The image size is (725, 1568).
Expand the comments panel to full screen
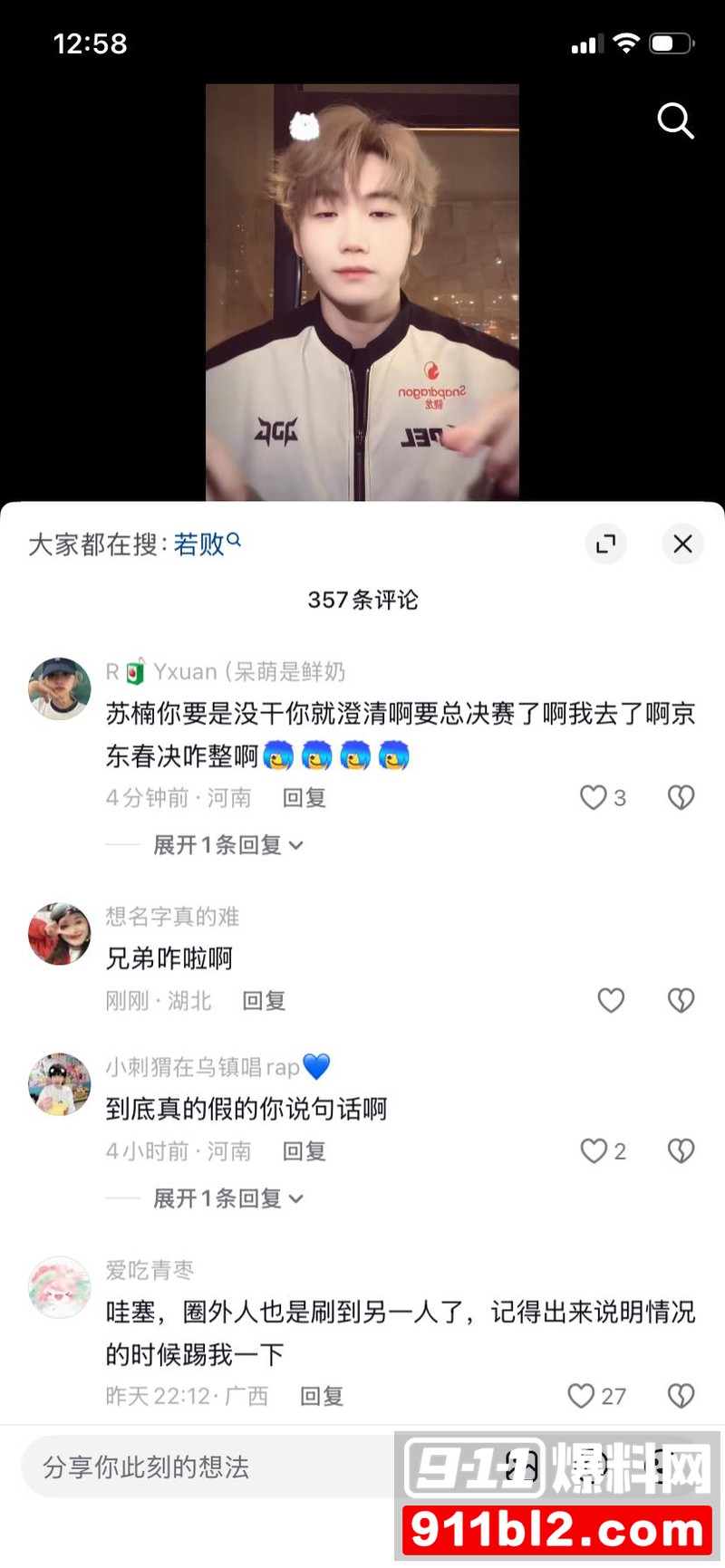coord(605,544)
